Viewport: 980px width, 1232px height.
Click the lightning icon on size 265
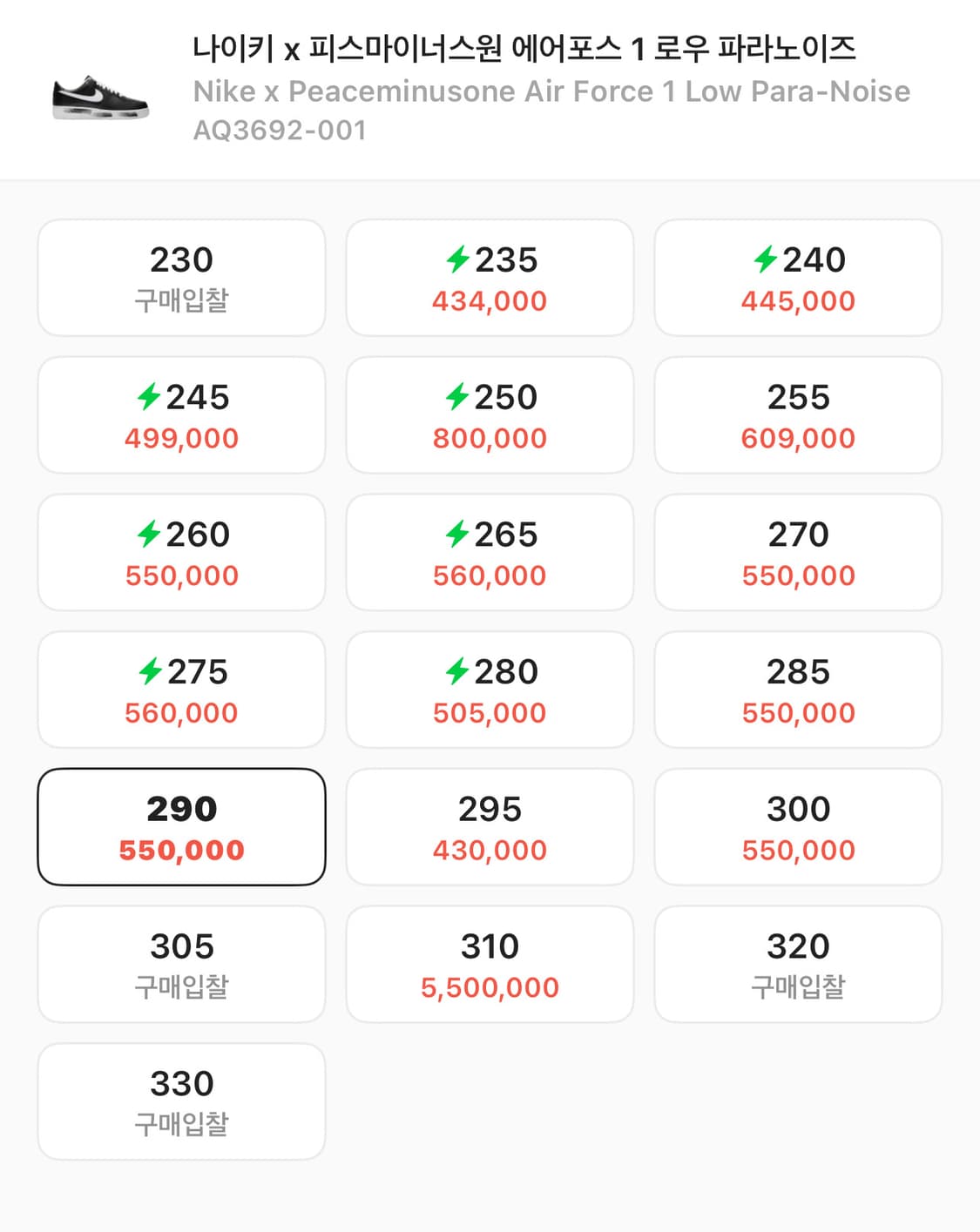(x=459, y=534)
